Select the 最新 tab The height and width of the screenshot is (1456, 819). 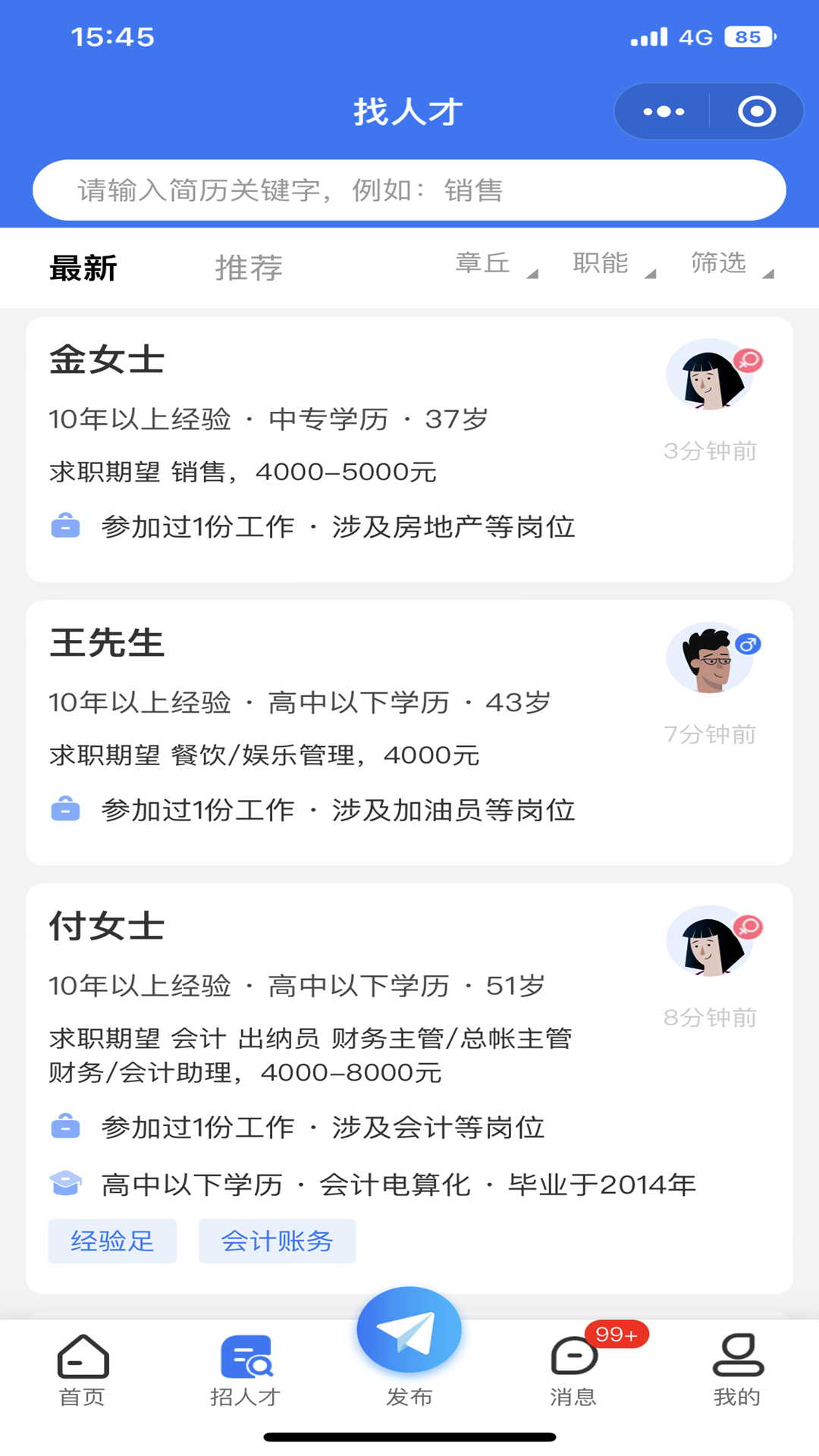[82, 267]
